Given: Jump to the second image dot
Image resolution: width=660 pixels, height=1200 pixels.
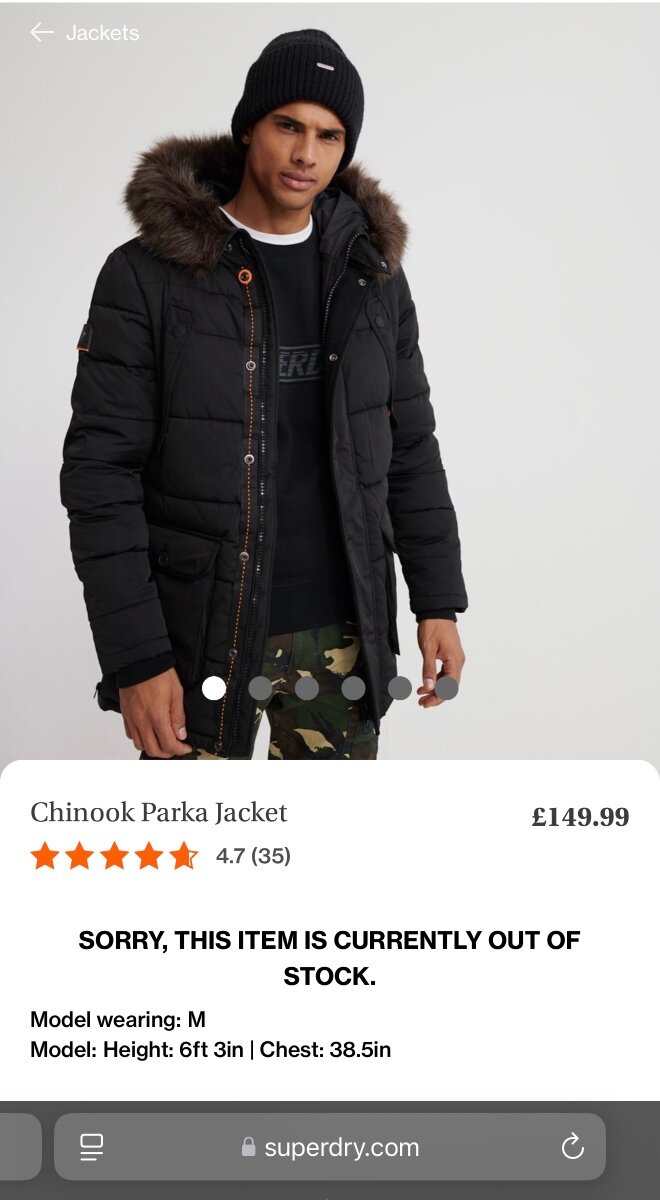Looking at the screenshot, I should 260,688.
